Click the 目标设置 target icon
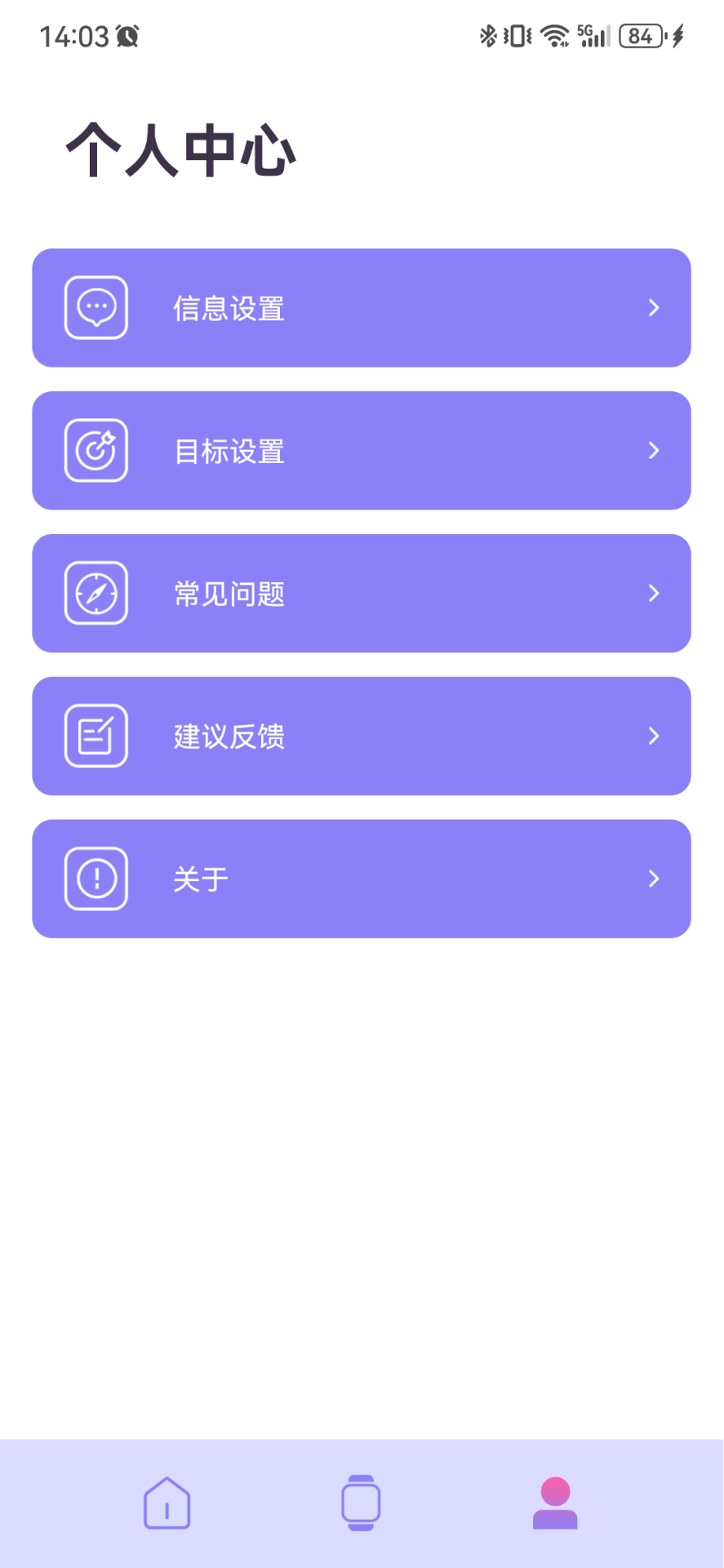 coord(95,450)
